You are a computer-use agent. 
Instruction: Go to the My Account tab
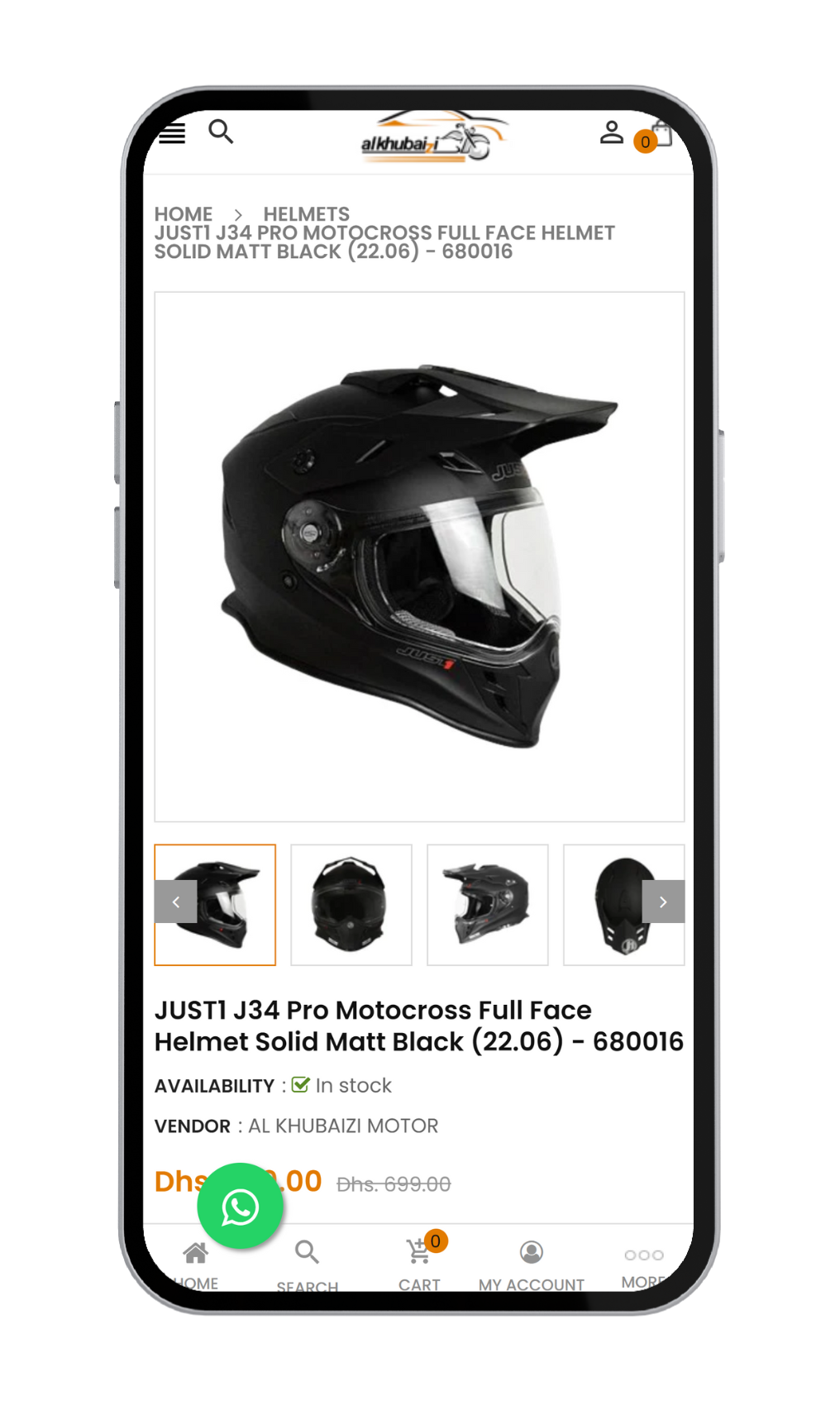(x=531, y=1264)
